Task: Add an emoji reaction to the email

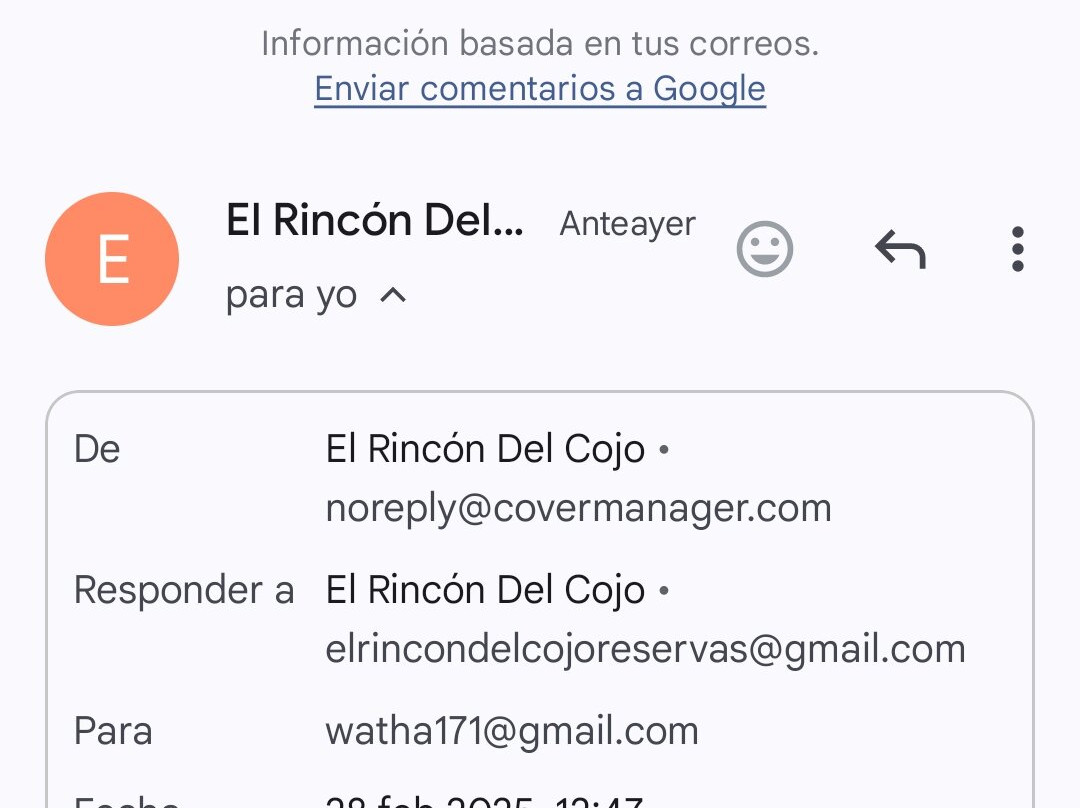Action: click(765, 249)
